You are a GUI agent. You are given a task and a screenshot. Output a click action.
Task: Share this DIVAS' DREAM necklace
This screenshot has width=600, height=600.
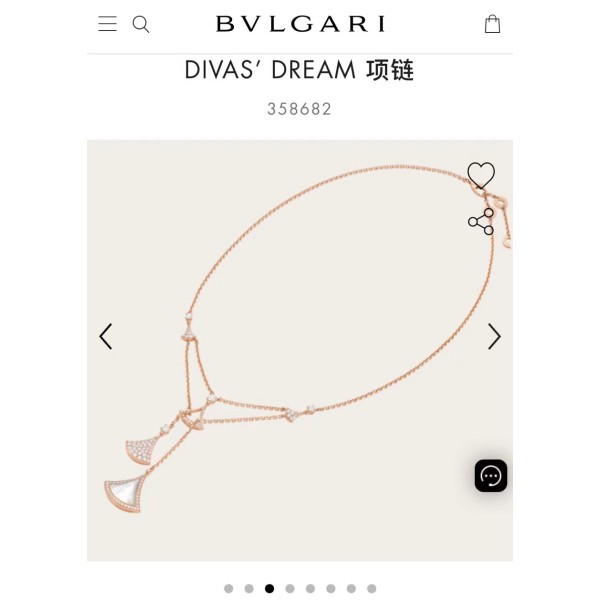click(x=481, y=221)
